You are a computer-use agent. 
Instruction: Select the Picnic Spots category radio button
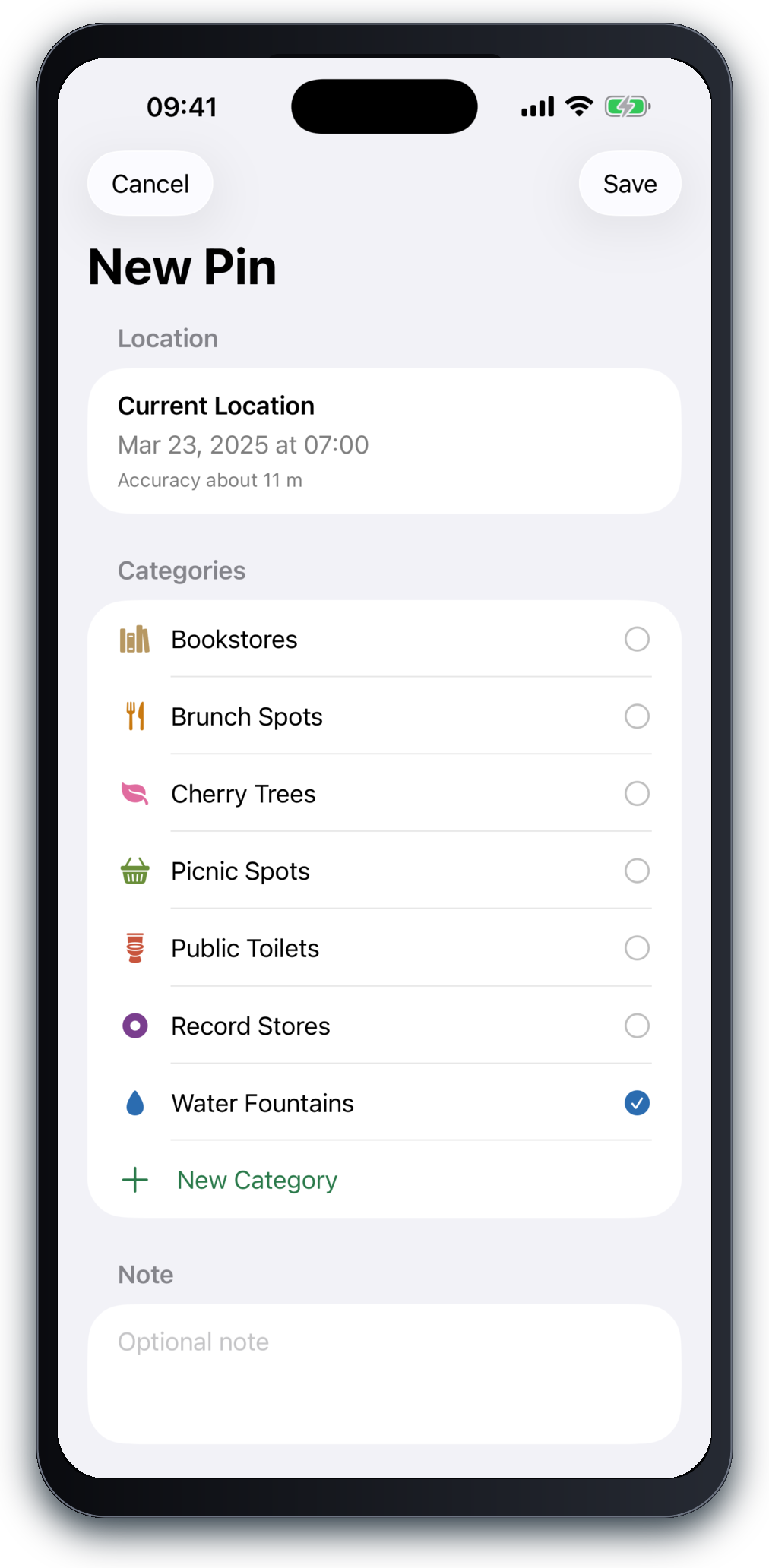pos(637,871)
